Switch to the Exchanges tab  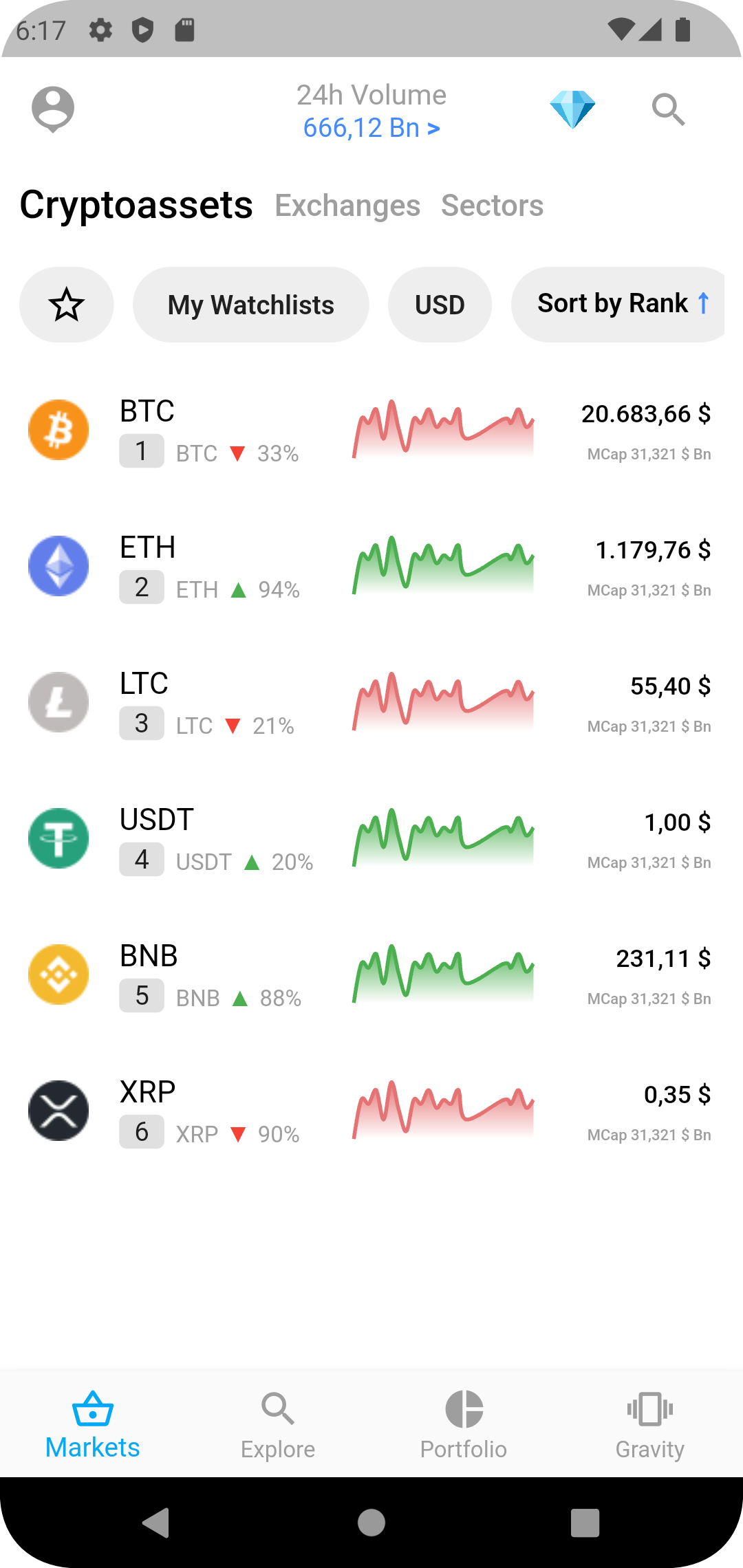click(347, 205)
